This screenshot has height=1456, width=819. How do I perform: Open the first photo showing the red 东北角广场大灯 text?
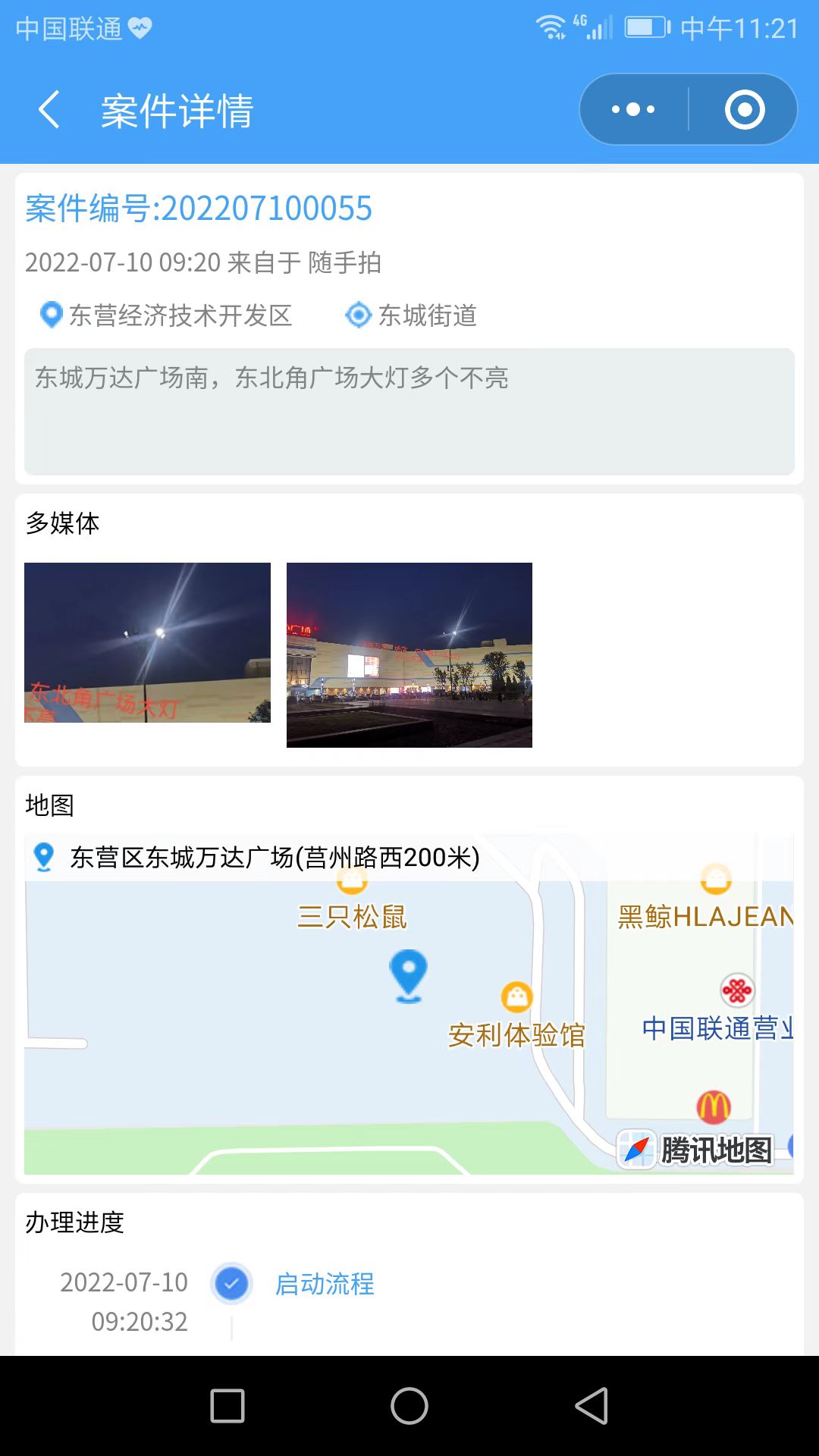pyautogui.click(x=147, y=642)
